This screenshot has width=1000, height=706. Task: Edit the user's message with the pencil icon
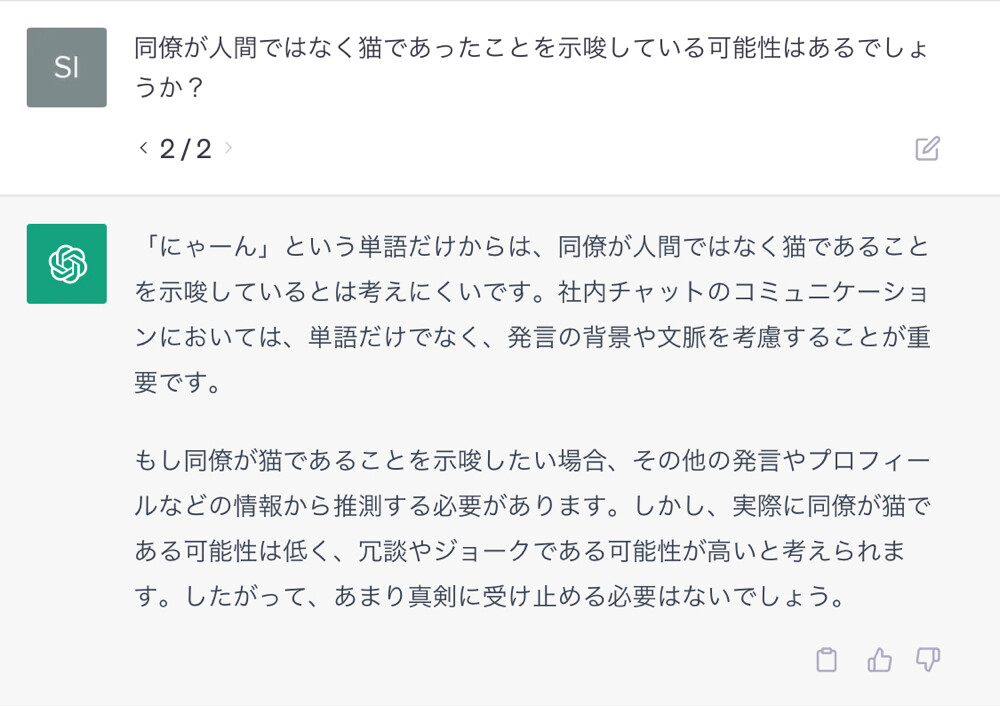(927, 149)
